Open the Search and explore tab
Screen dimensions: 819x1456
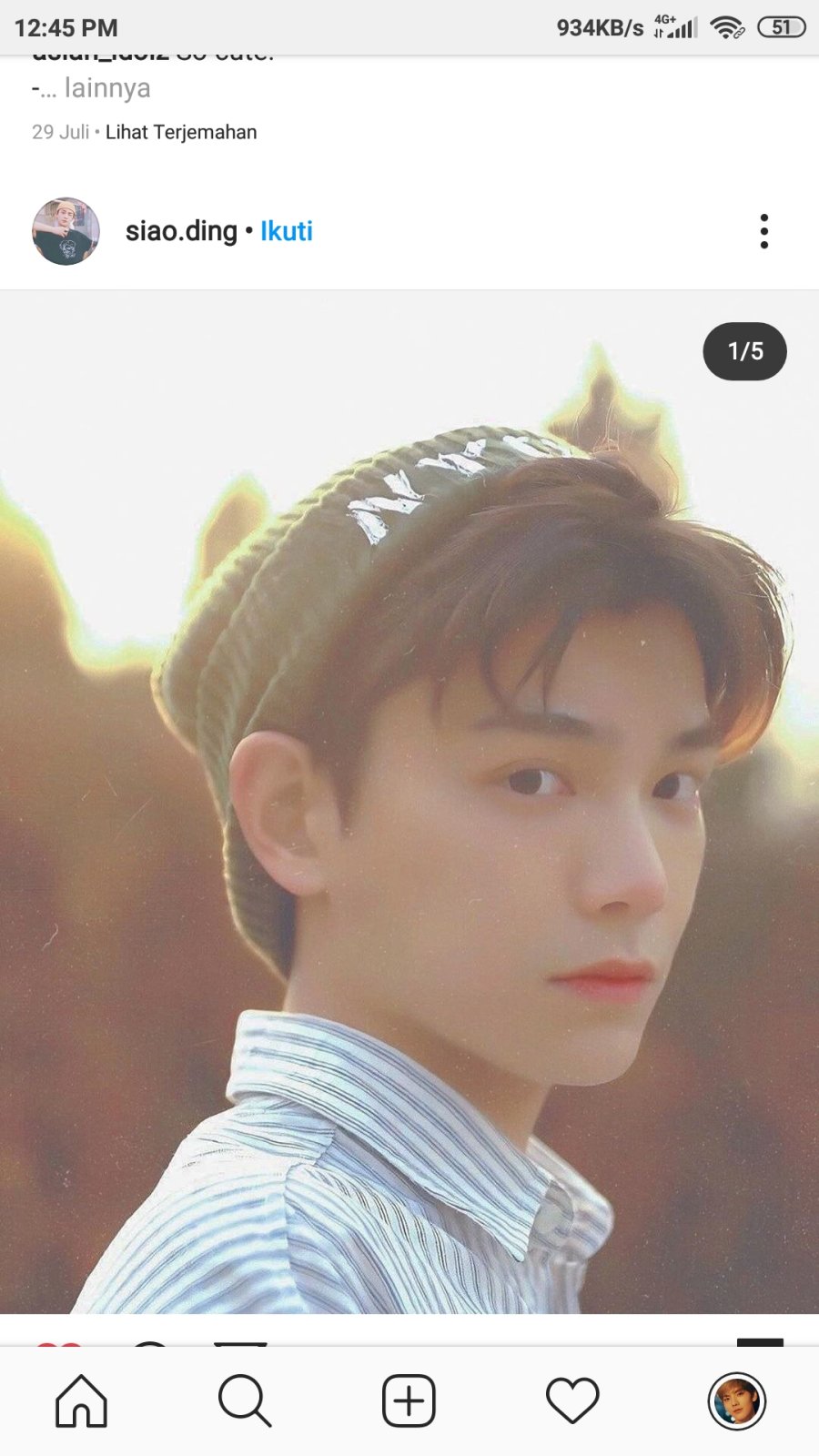click(245, 1400)
